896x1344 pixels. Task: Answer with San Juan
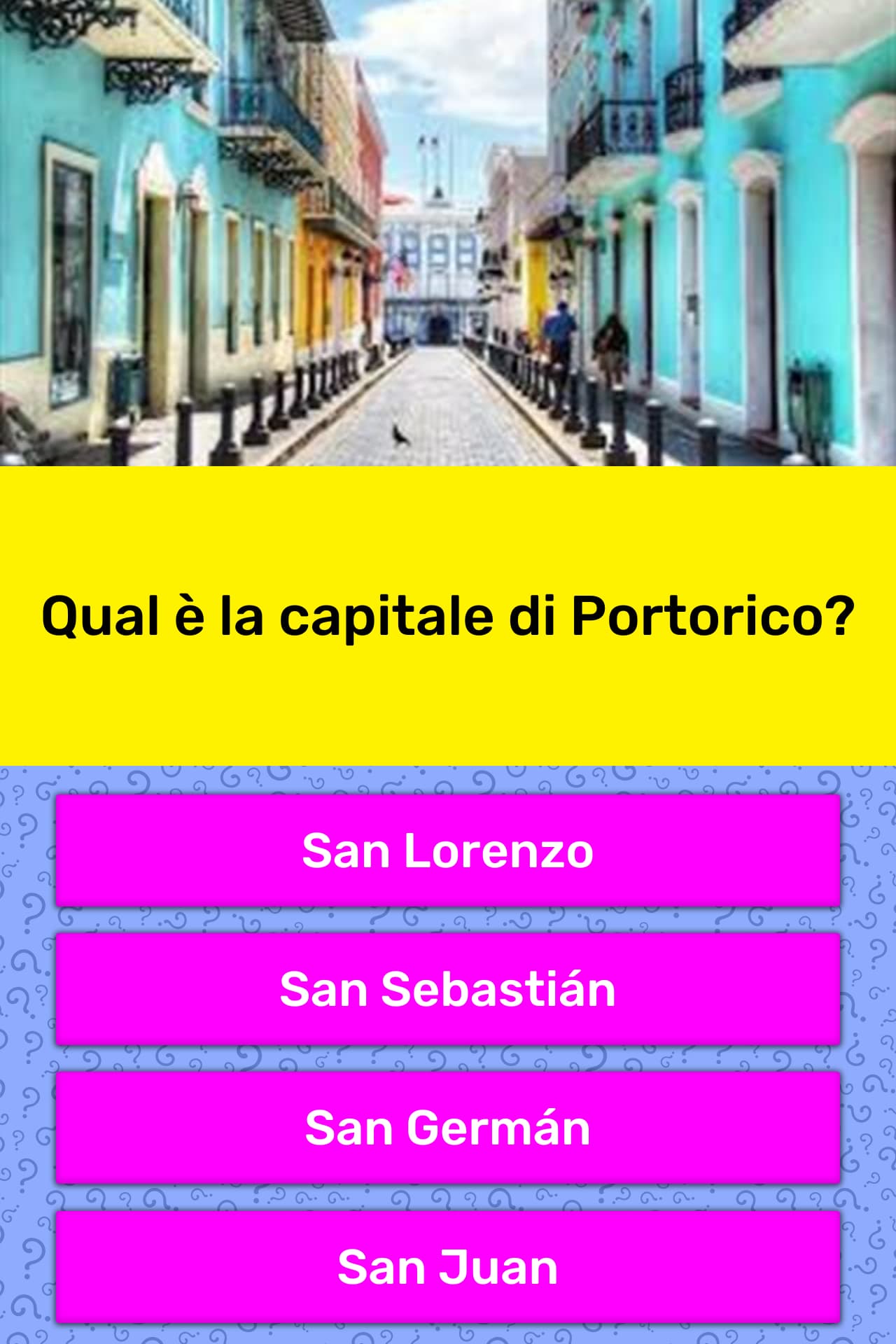coord(448,1266)
